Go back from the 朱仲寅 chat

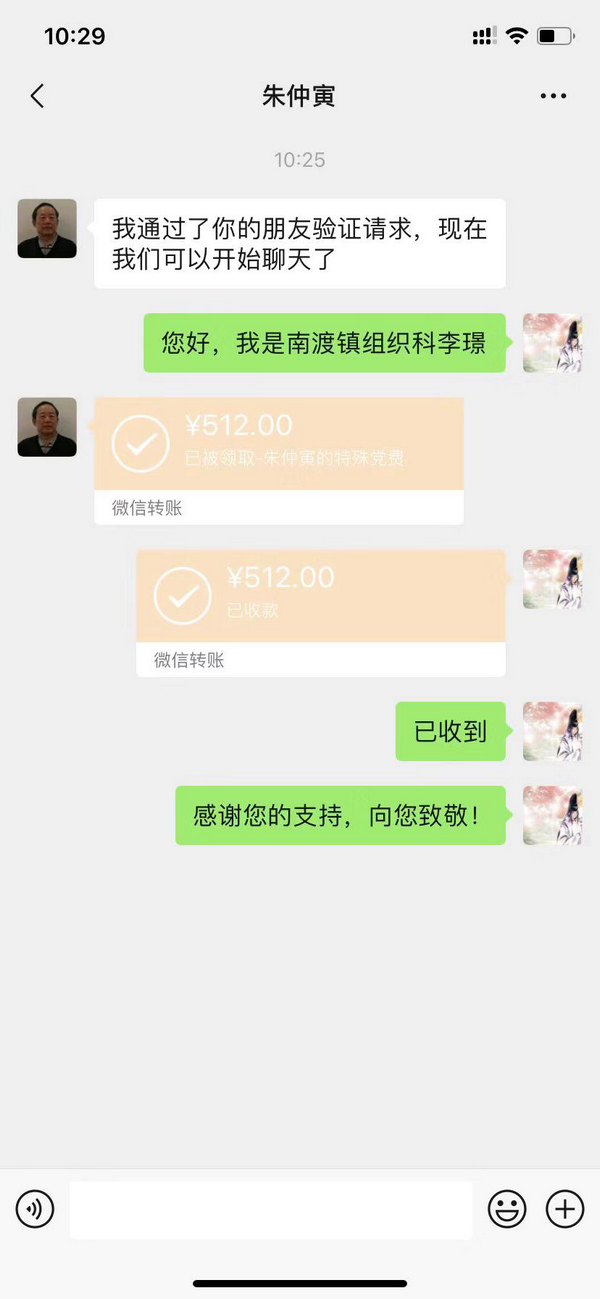pyautogui.click(x=37, y=96)
